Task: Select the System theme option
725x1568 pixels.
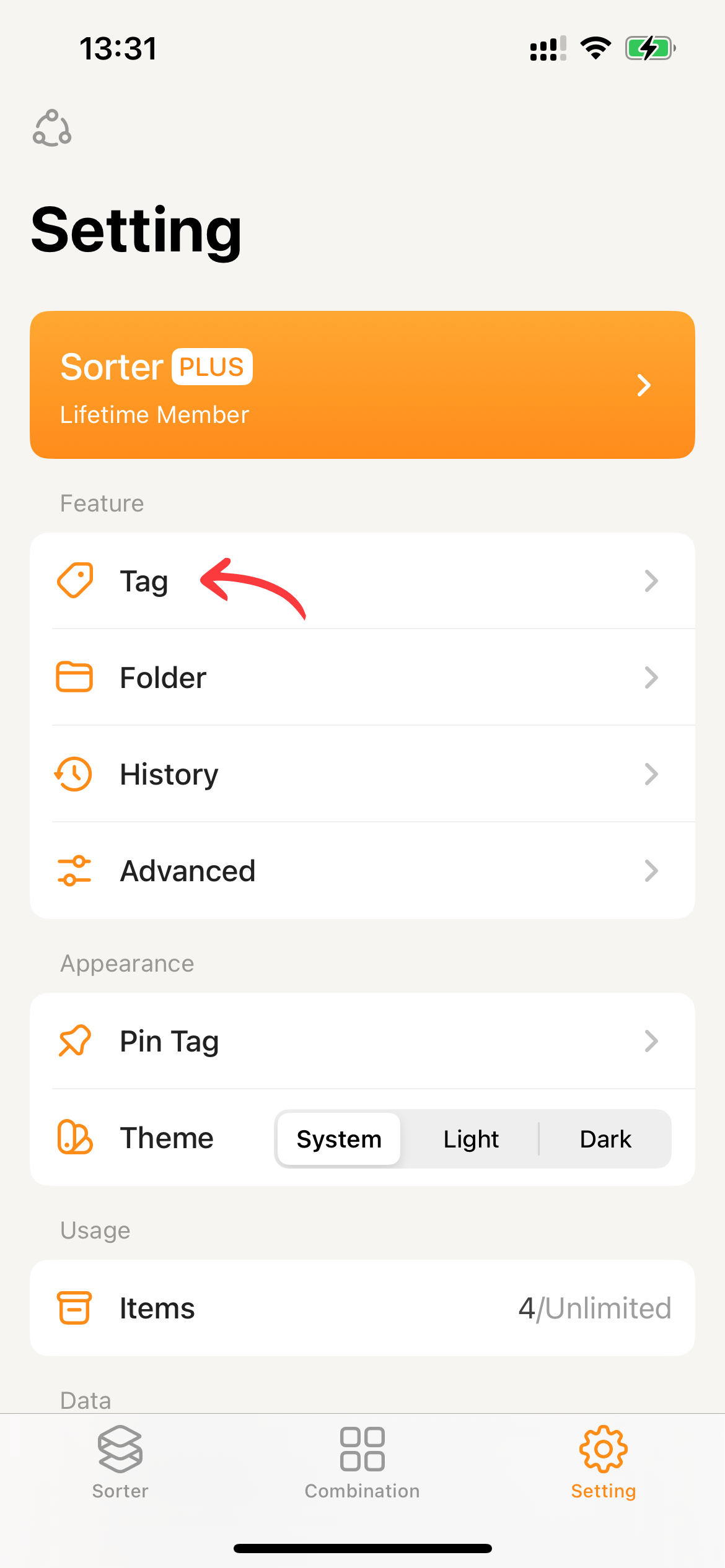Action: point(339,1139)
